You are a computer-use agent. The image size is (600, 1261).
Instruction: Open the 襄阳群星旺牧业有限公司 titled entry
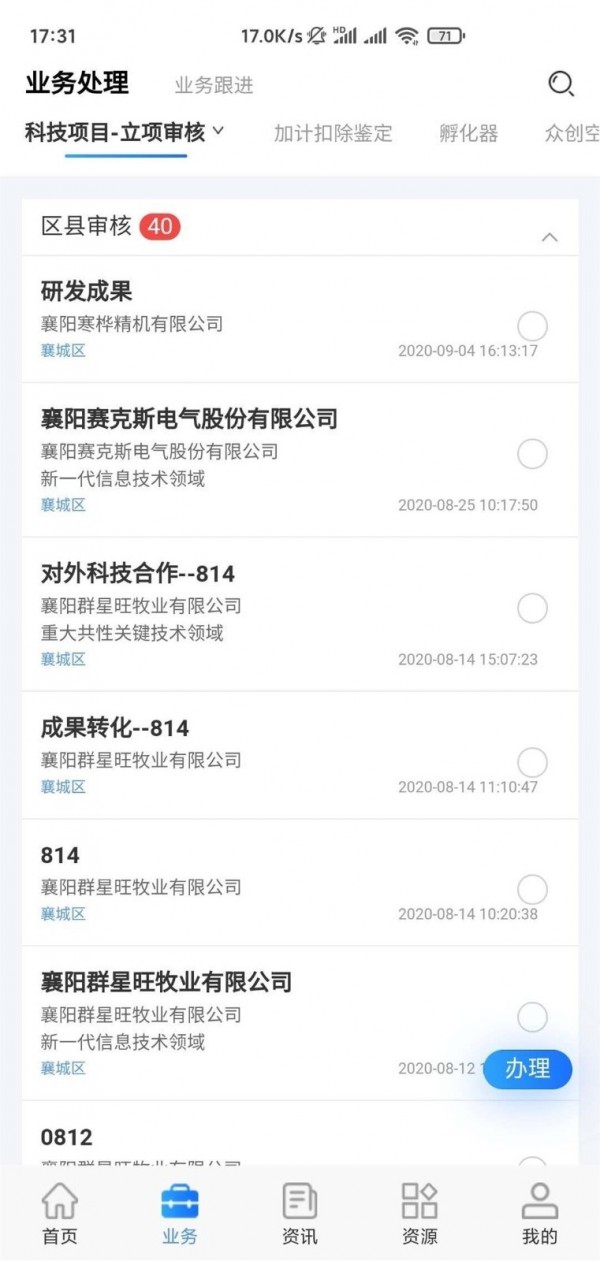tap(300, 1023)
